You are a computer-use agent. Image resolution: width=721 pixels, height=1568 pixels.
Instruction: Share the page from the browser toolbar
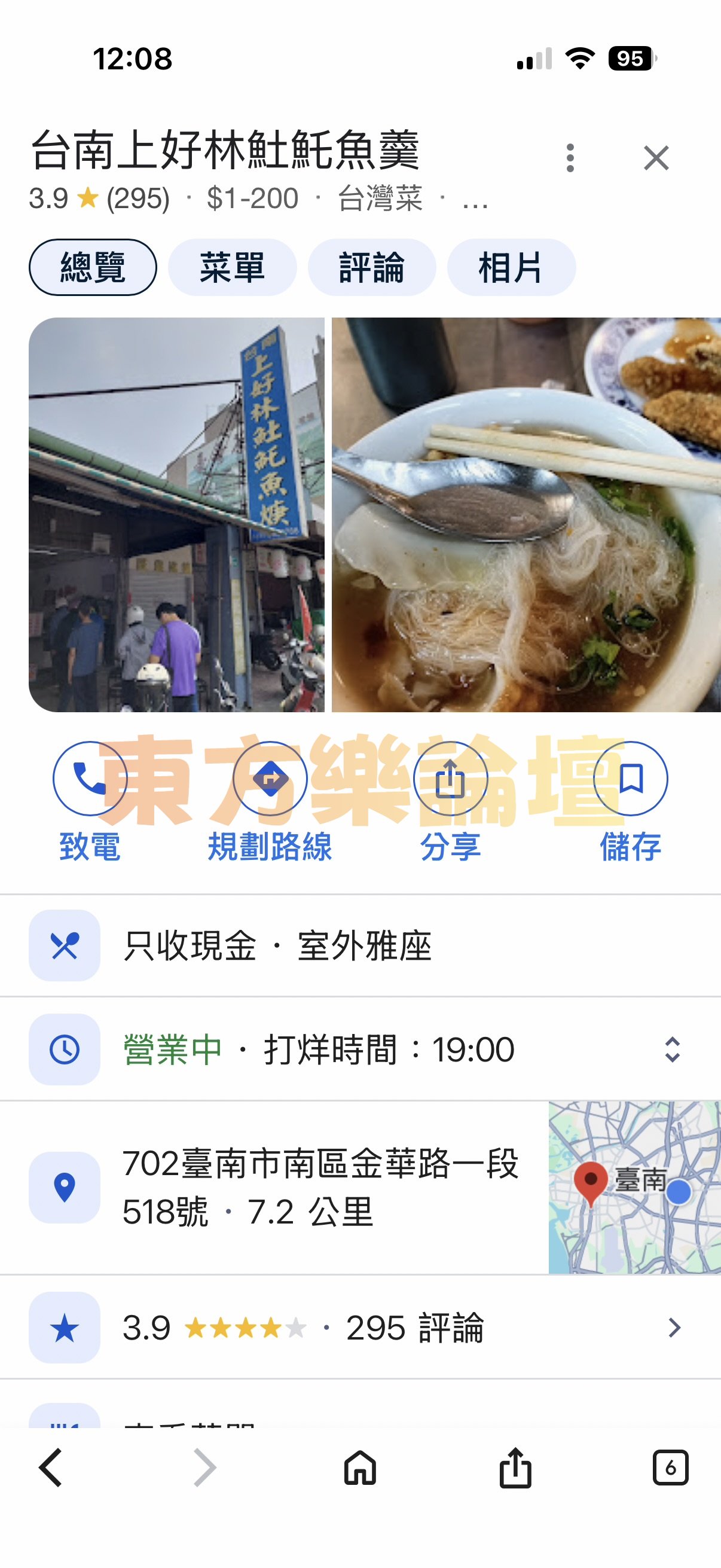(x=515, y=1468)
